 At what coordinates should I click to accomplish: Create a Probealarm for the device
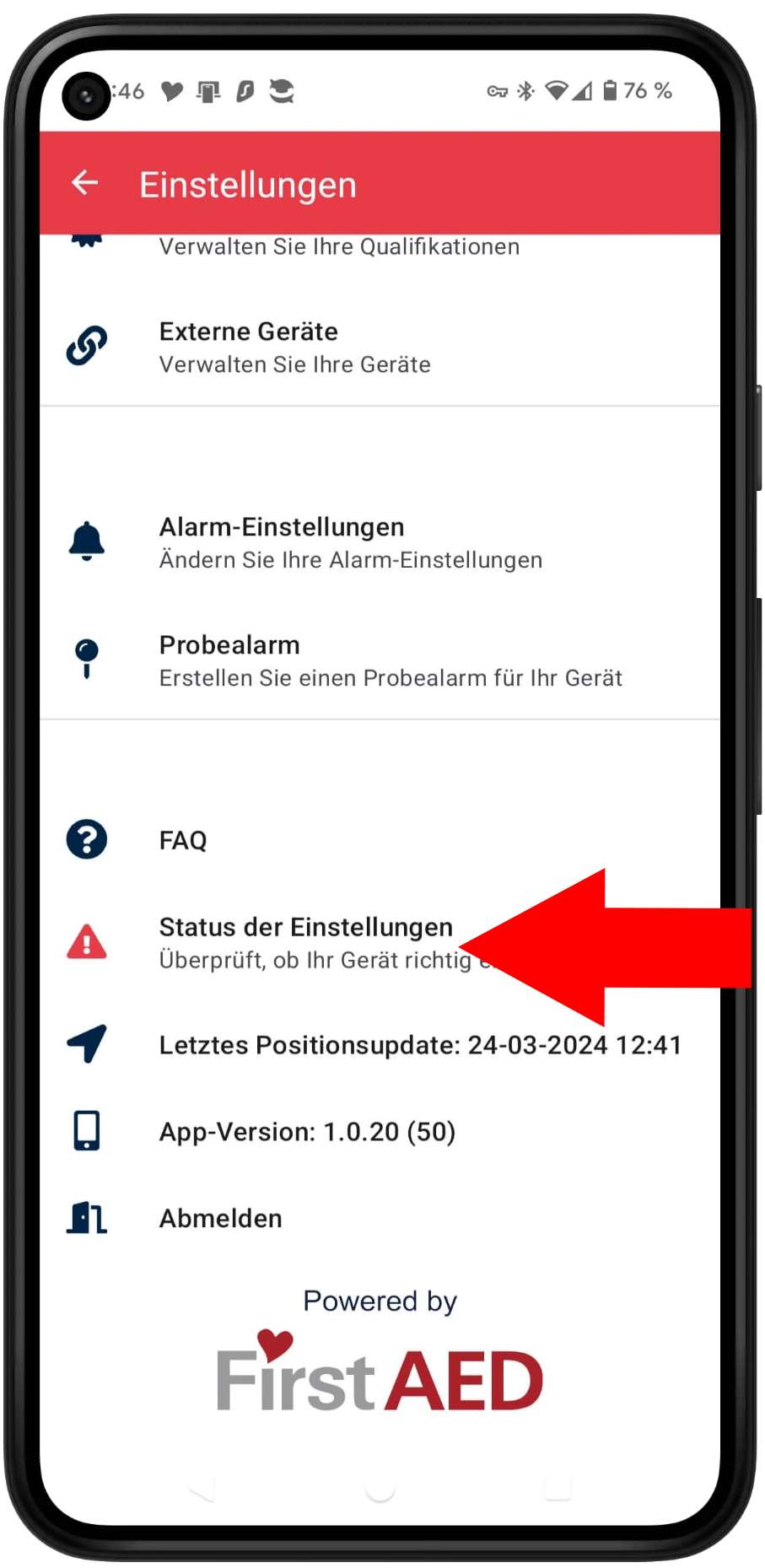380,660
